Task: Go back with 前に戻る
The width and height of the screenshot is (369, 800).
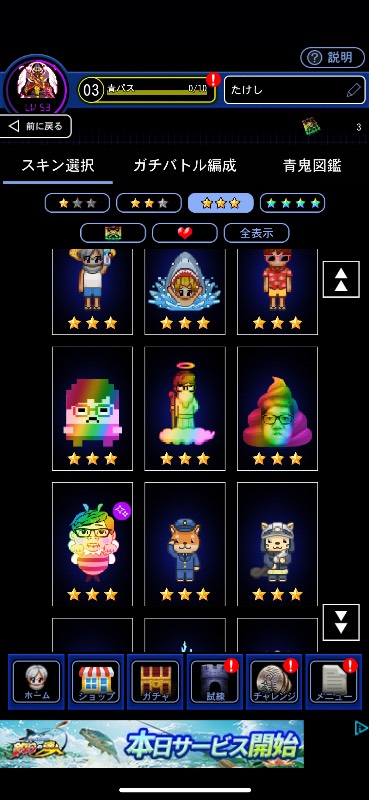Action: click(36, 126)
